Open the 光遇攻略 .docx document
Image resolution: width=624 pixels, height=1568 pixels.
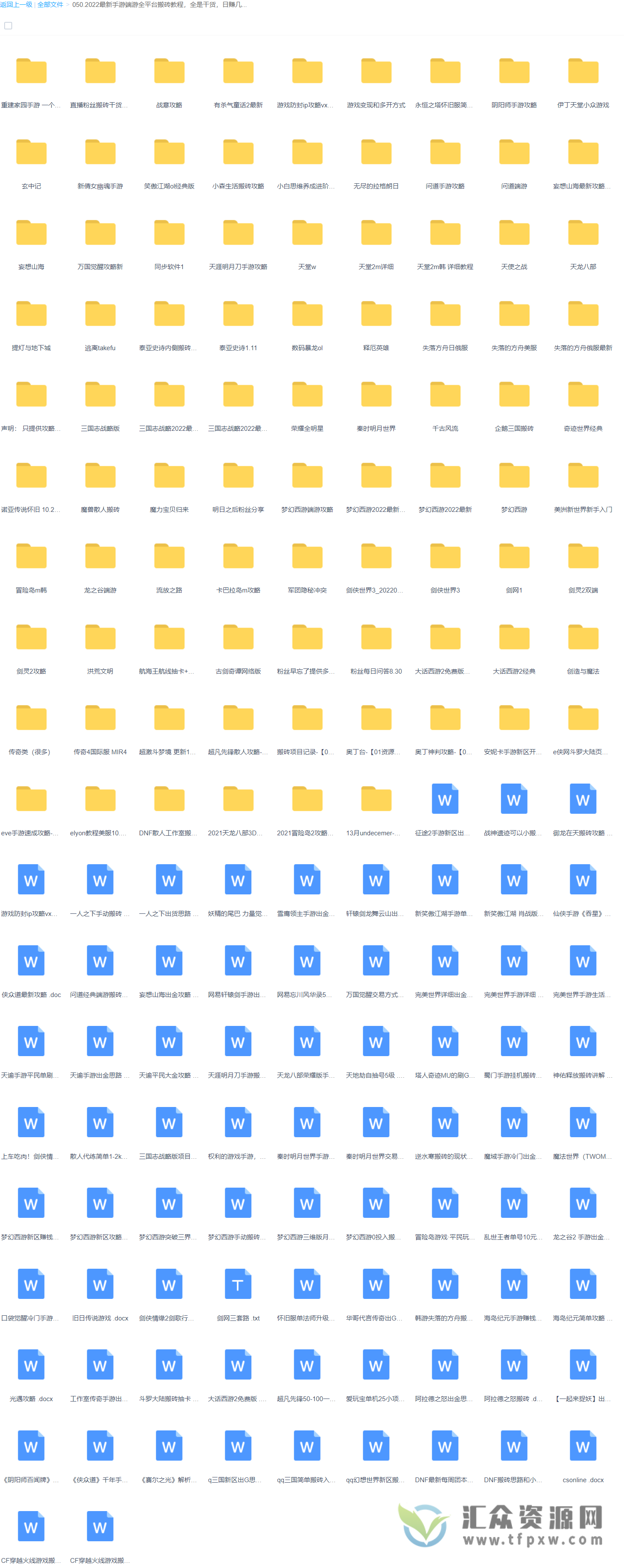pyautogui.click(x=31, y=1366)
